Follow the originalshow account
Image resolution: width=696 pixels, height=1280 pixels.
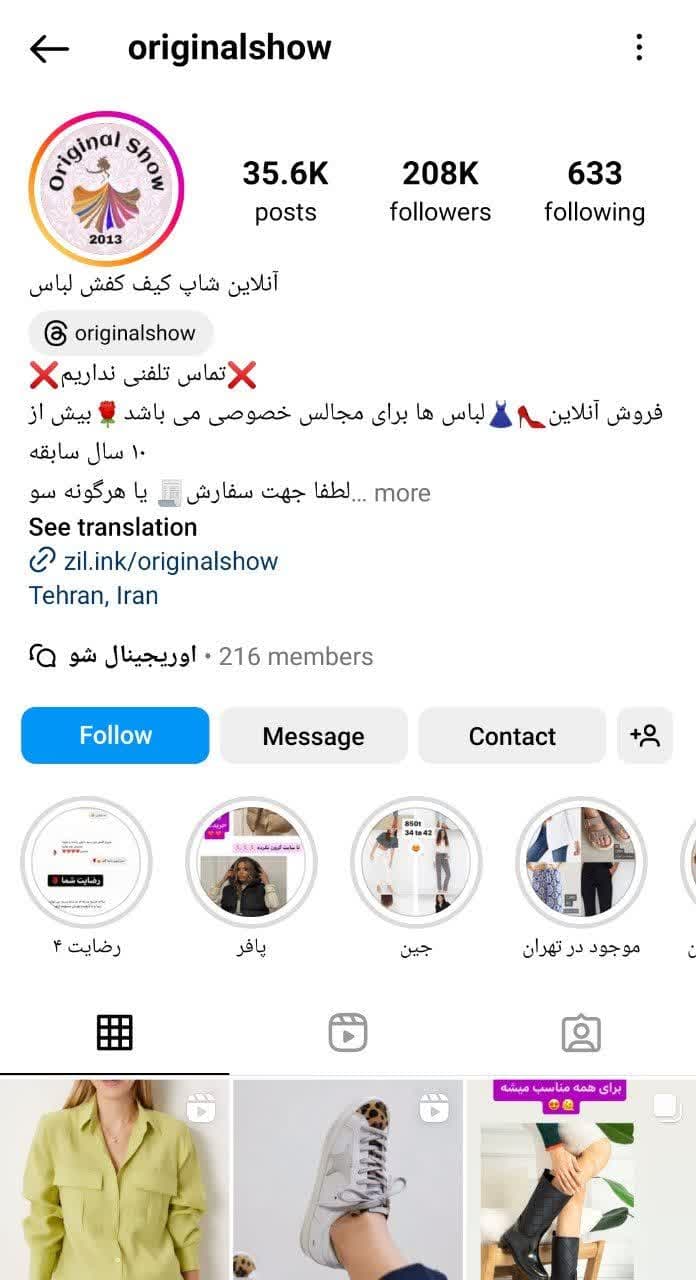pos(115,736)
